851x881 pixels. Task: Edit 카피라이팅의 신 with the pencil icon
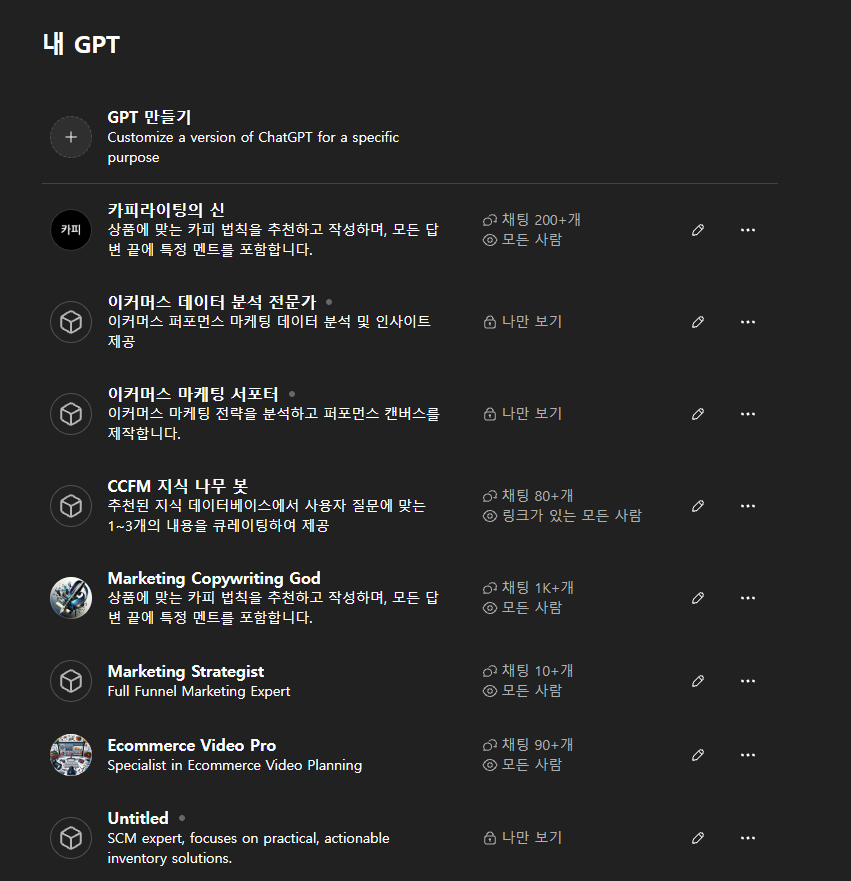pos(698,230)
